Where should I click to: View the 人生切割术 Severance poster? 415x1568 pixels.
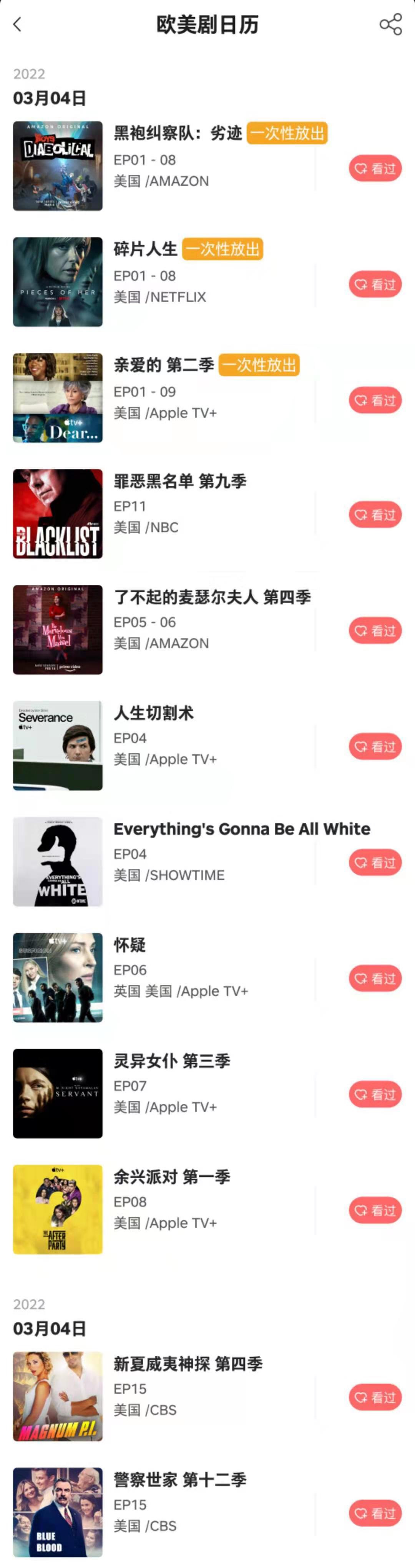tap(58, 746)
